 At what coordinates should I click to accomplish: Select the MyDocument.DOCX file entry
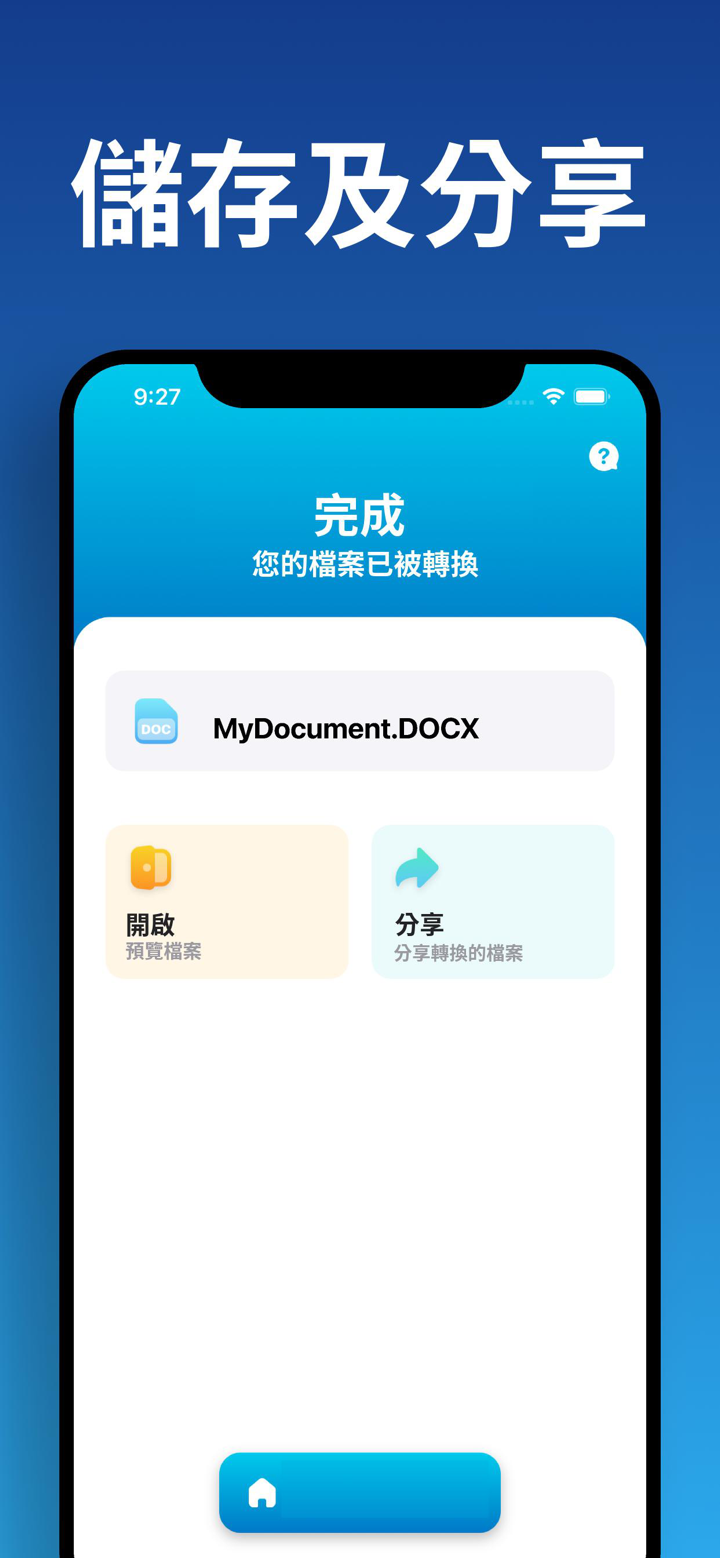[359, 722]
